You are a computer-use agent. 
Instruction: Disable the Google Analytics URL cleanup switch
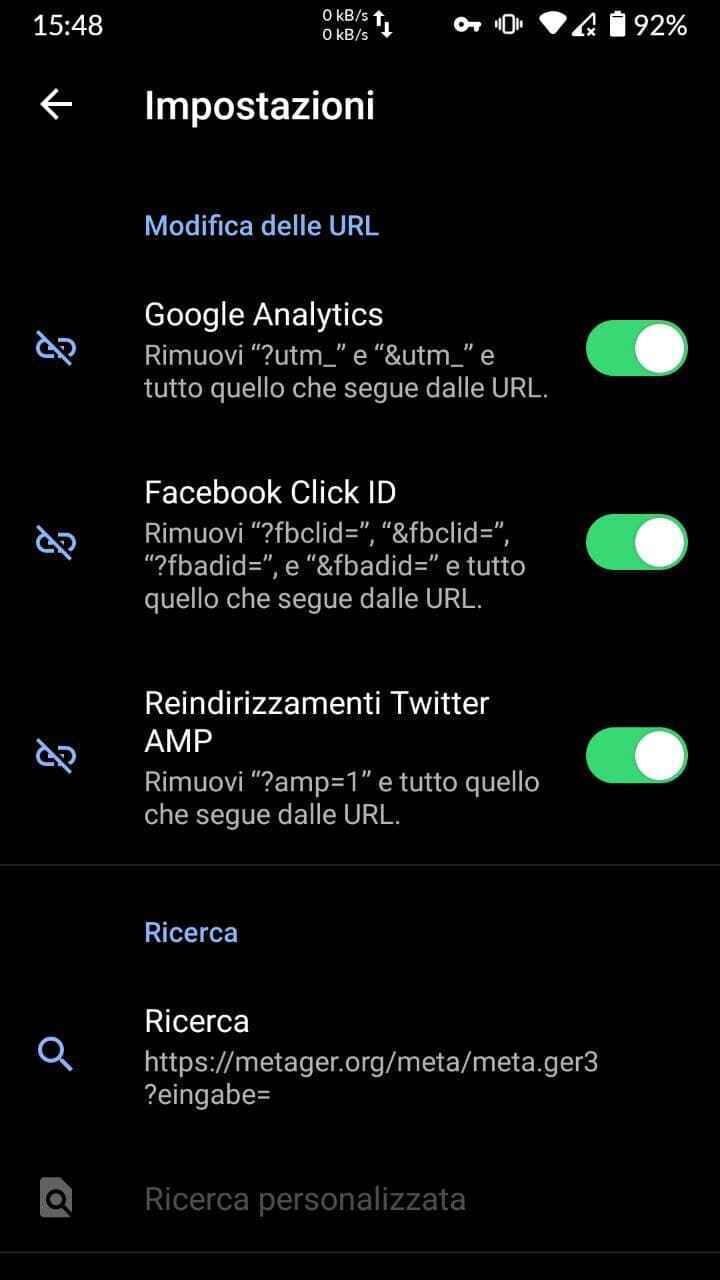tap(636, 348)
